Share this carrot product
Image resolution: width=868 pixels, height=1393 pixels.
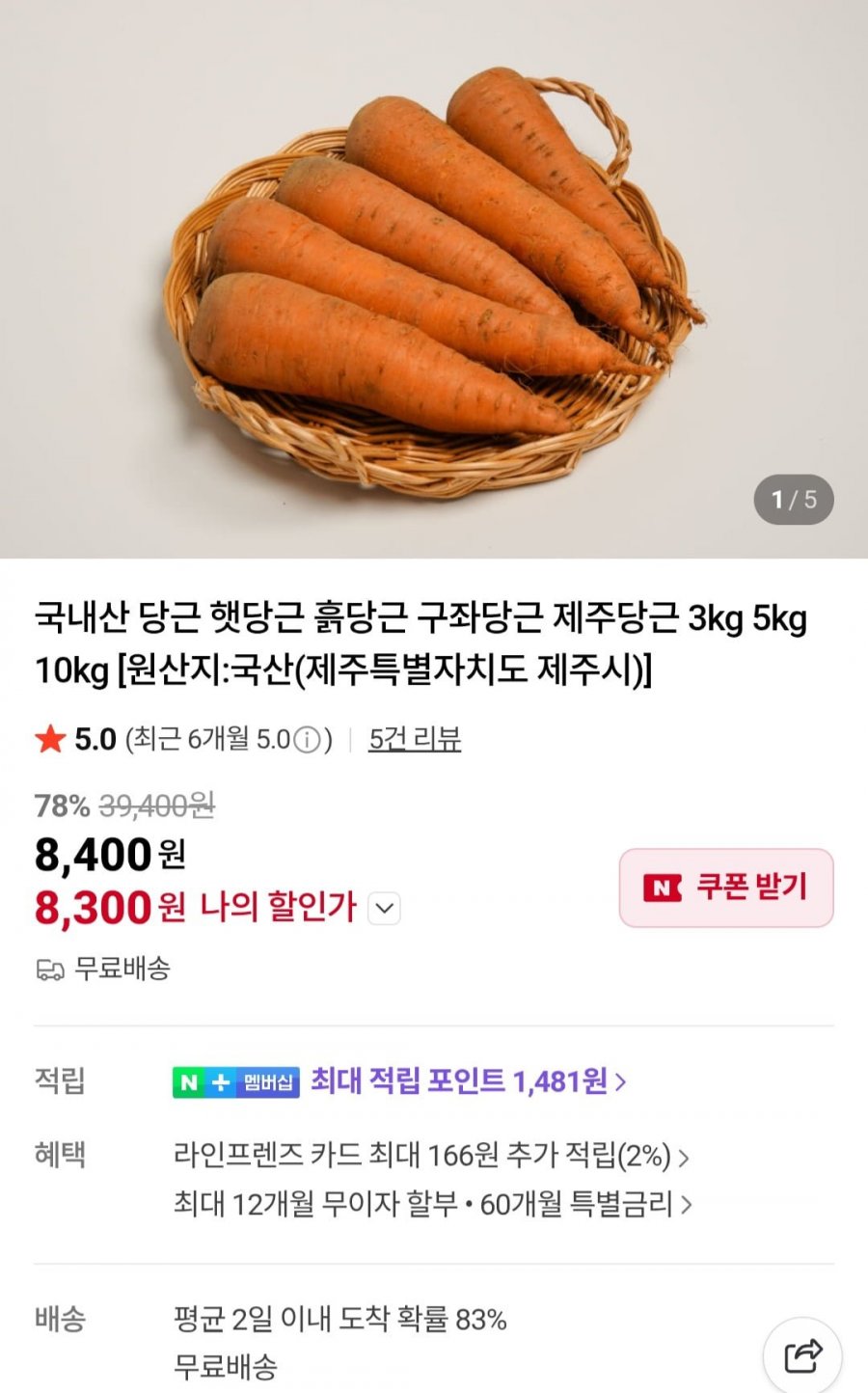[x=802, y=1355]
